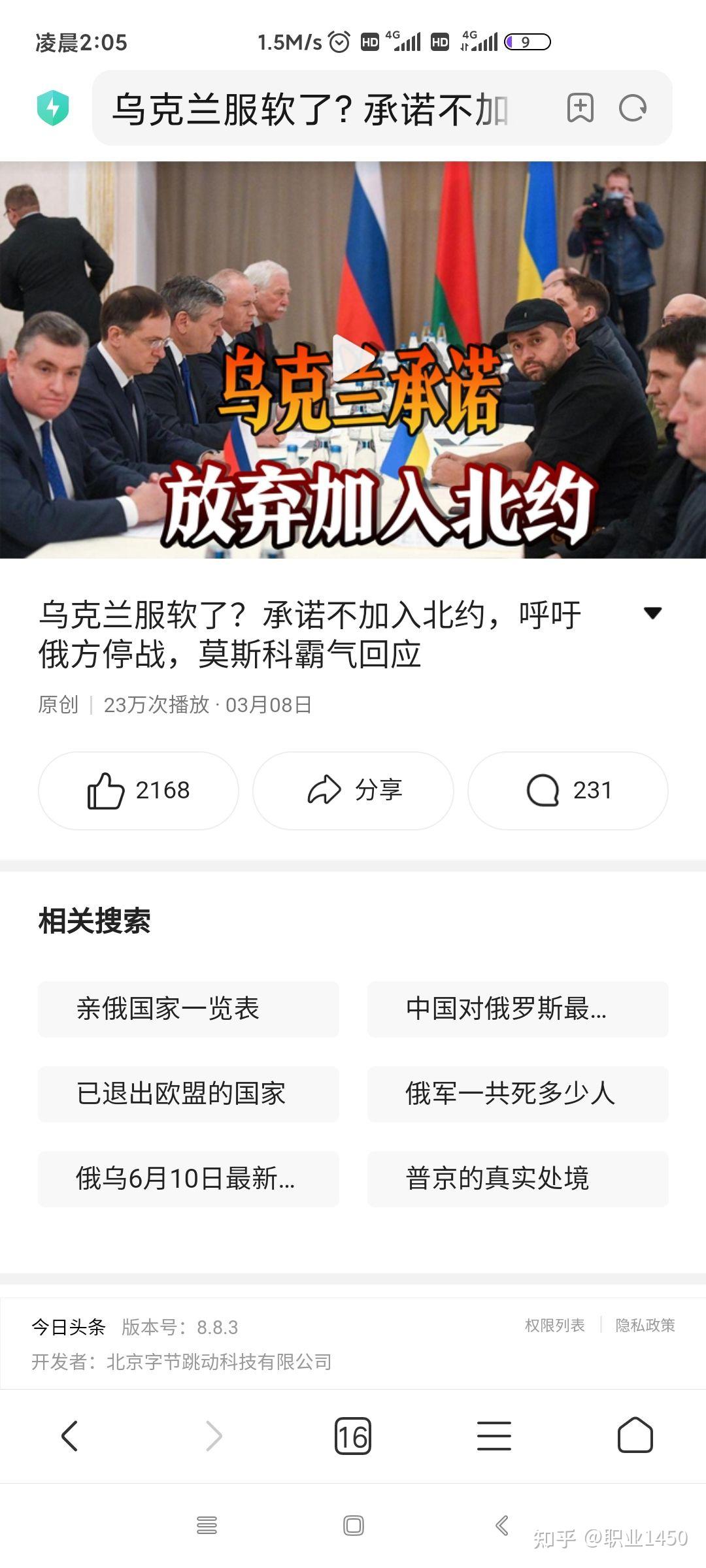
Task: Like the video with 2168 likes
Action: pyautogui.click(x=139, y=791)
